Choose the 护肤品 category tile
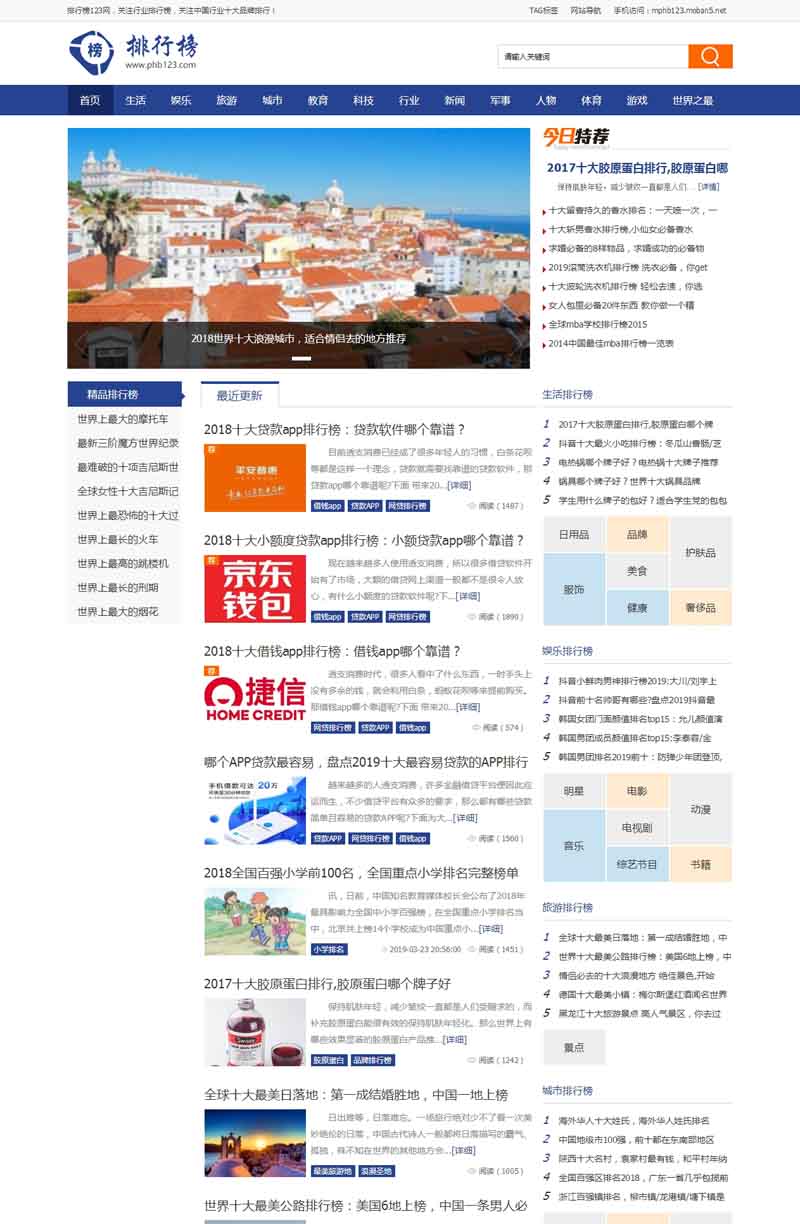This screenshot has width=800, height=1224. tap(700, 552)
